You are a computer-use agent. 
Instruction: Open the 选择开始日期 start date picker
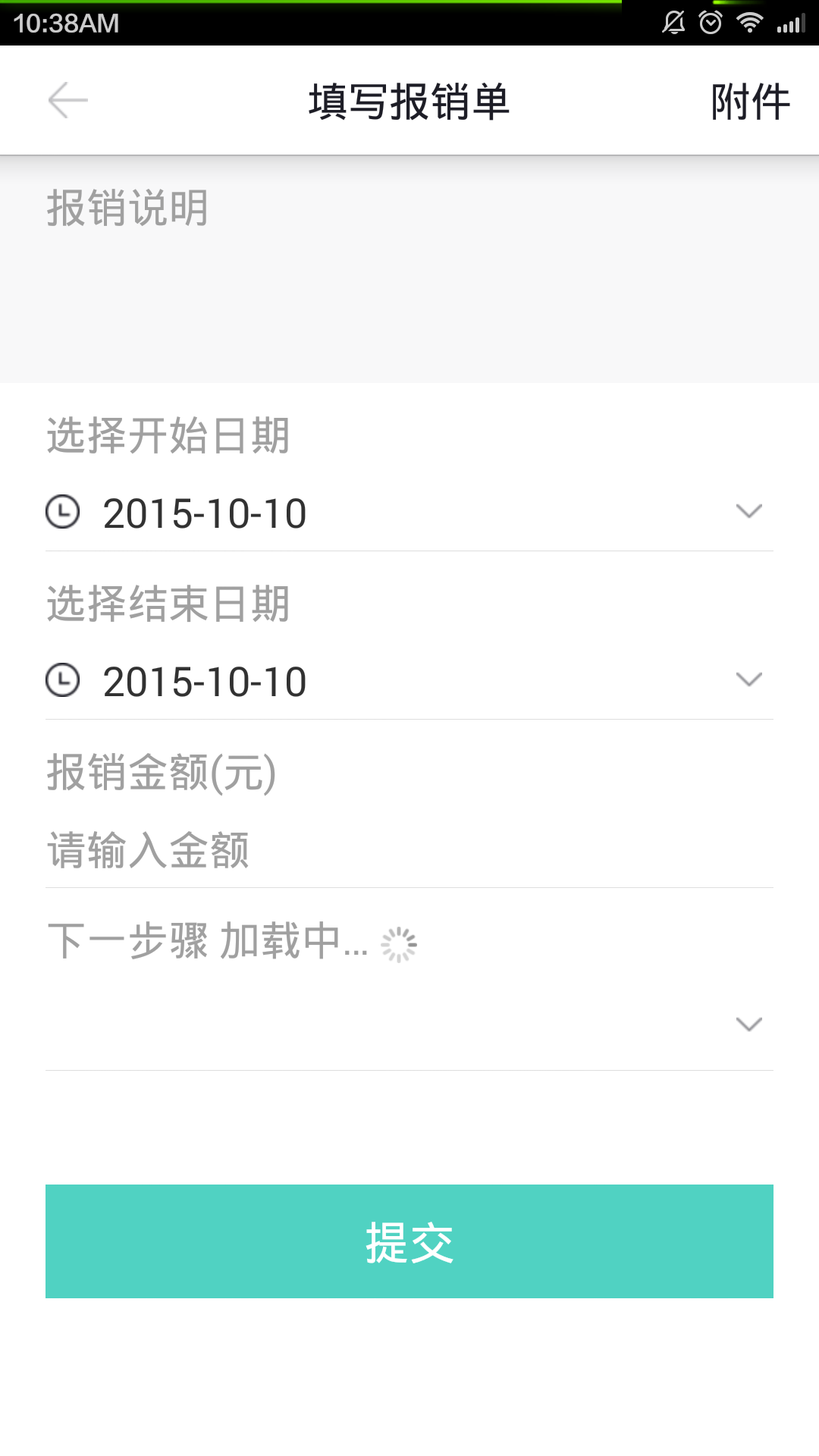click(409, 513)
